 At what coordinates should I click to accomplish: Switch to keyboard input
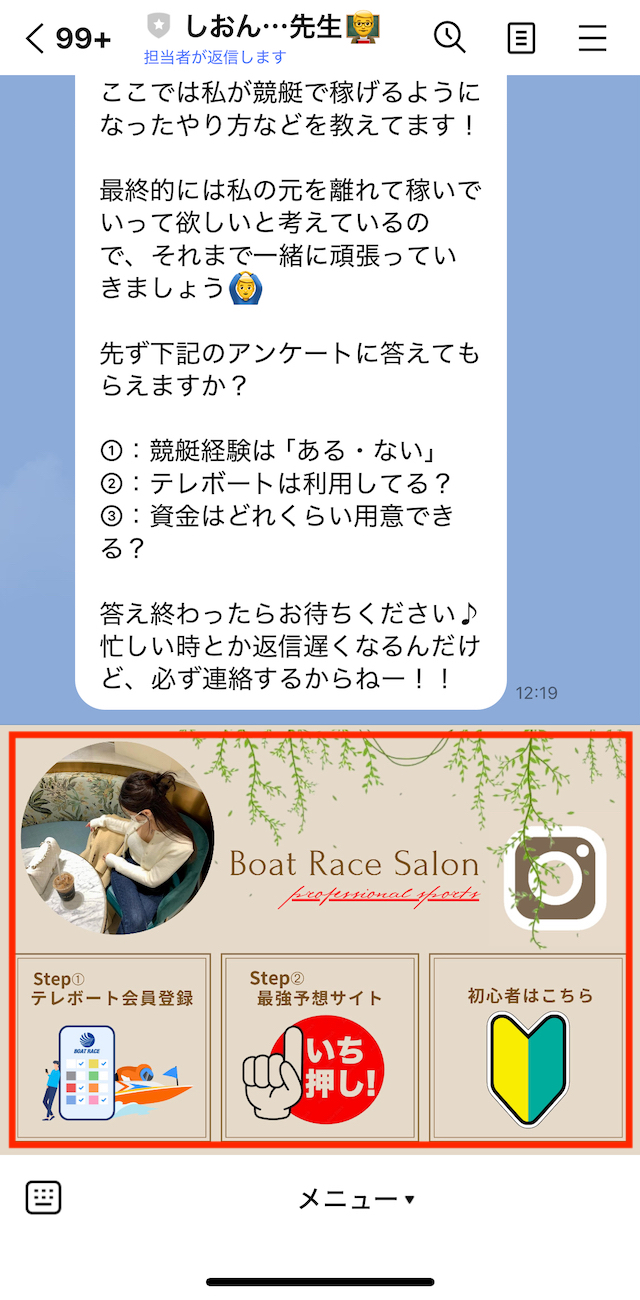[x=44, y=1198]
